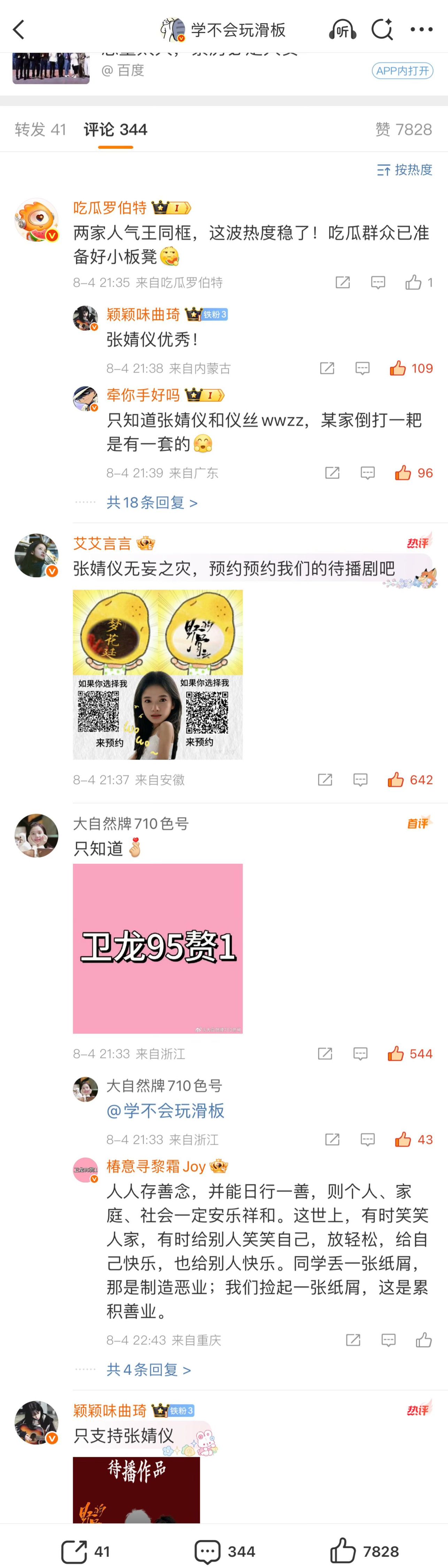Open the pink 卫龙95赘1 image
Image resolution: width=448 pixels, height=1568 pixels.
pos(158,948)
